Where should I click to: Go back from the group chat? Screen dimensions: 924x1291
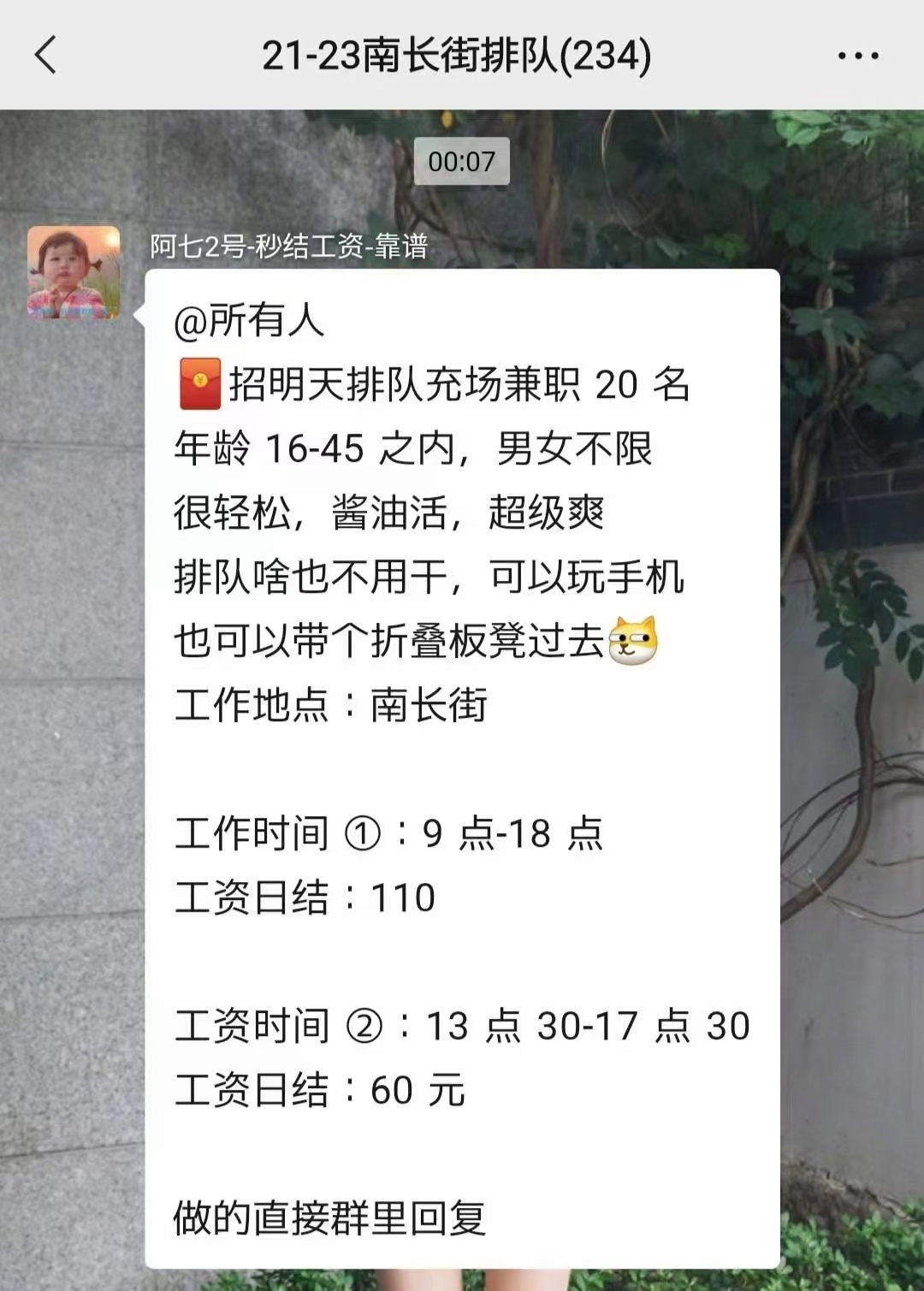coord(46,56)
